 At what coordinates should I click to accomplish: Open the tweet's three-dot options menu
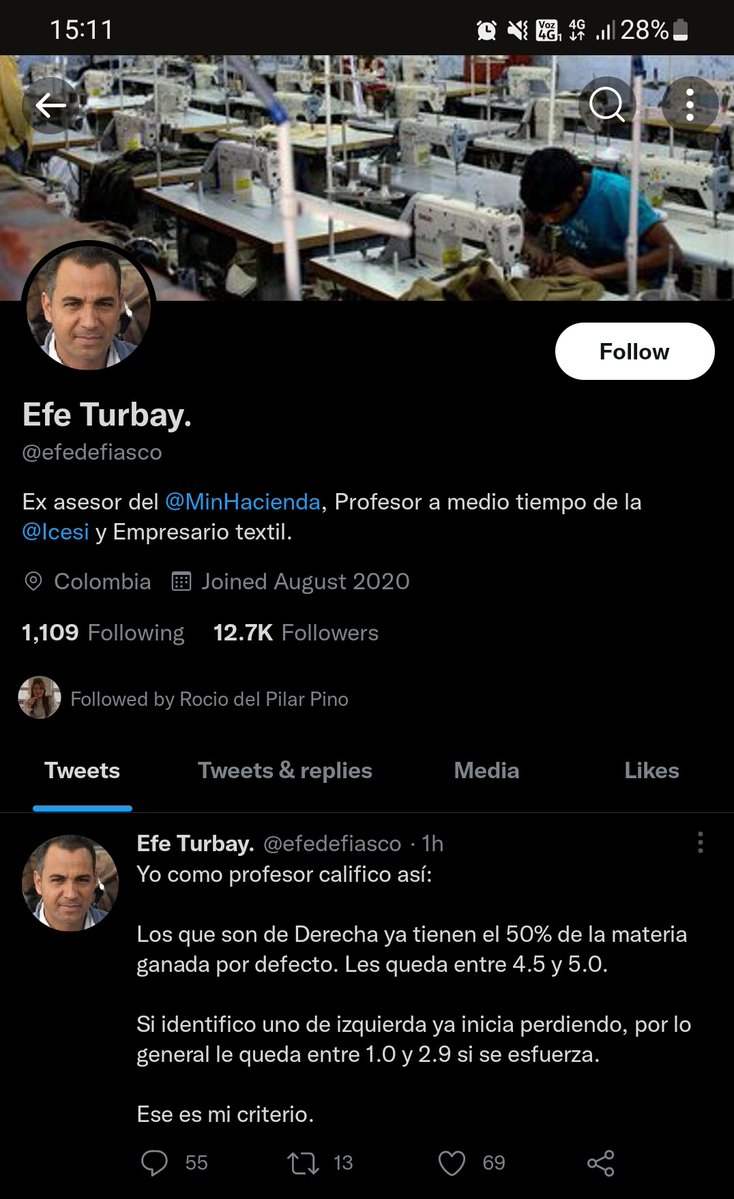700,843
